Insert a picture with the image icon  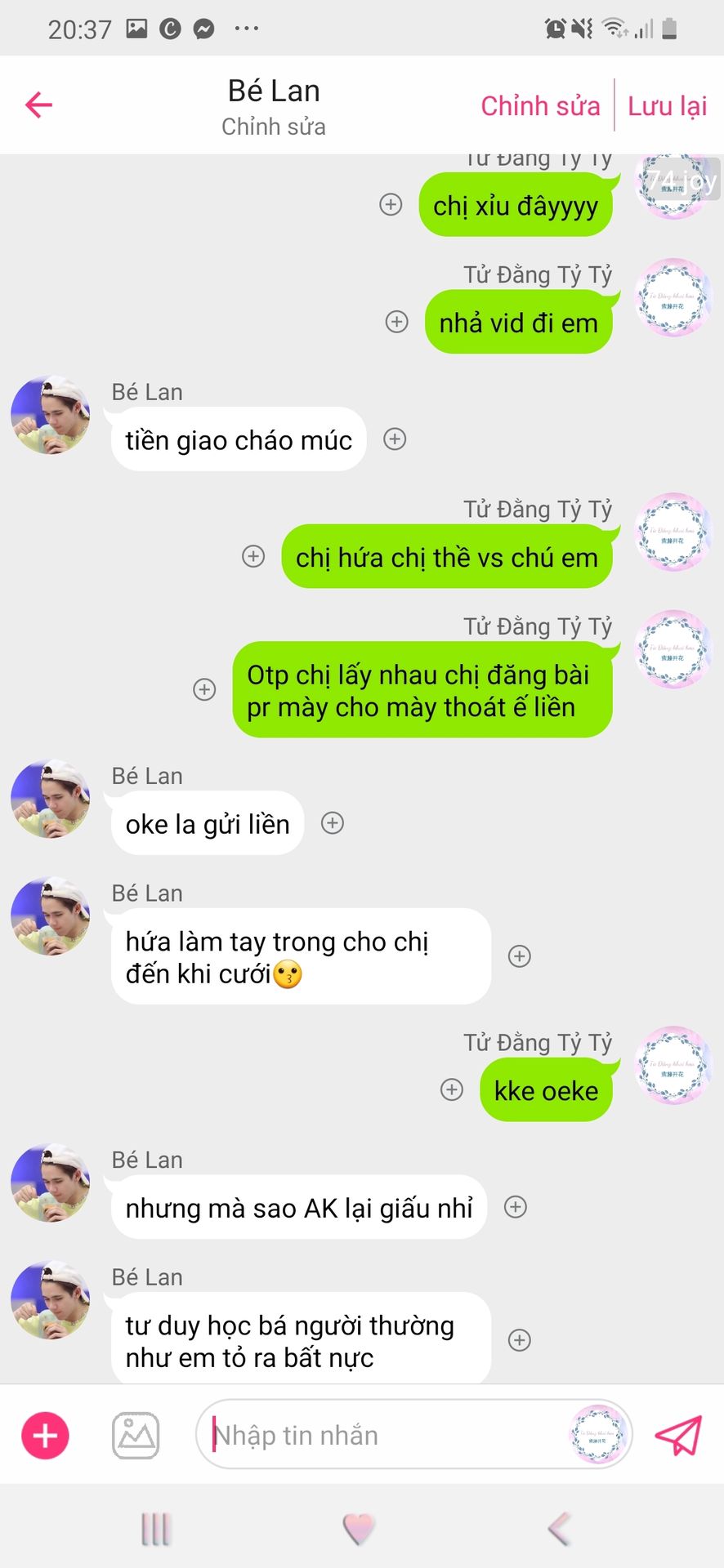136,1435
